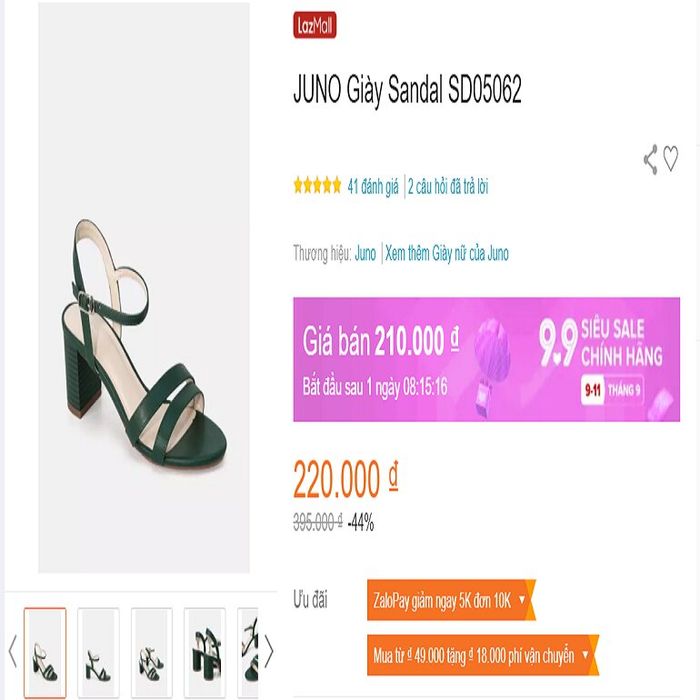The height and width of the screenshot is (700, 700).
Task: Show next product thumbnails
Action: pos(268,653)
